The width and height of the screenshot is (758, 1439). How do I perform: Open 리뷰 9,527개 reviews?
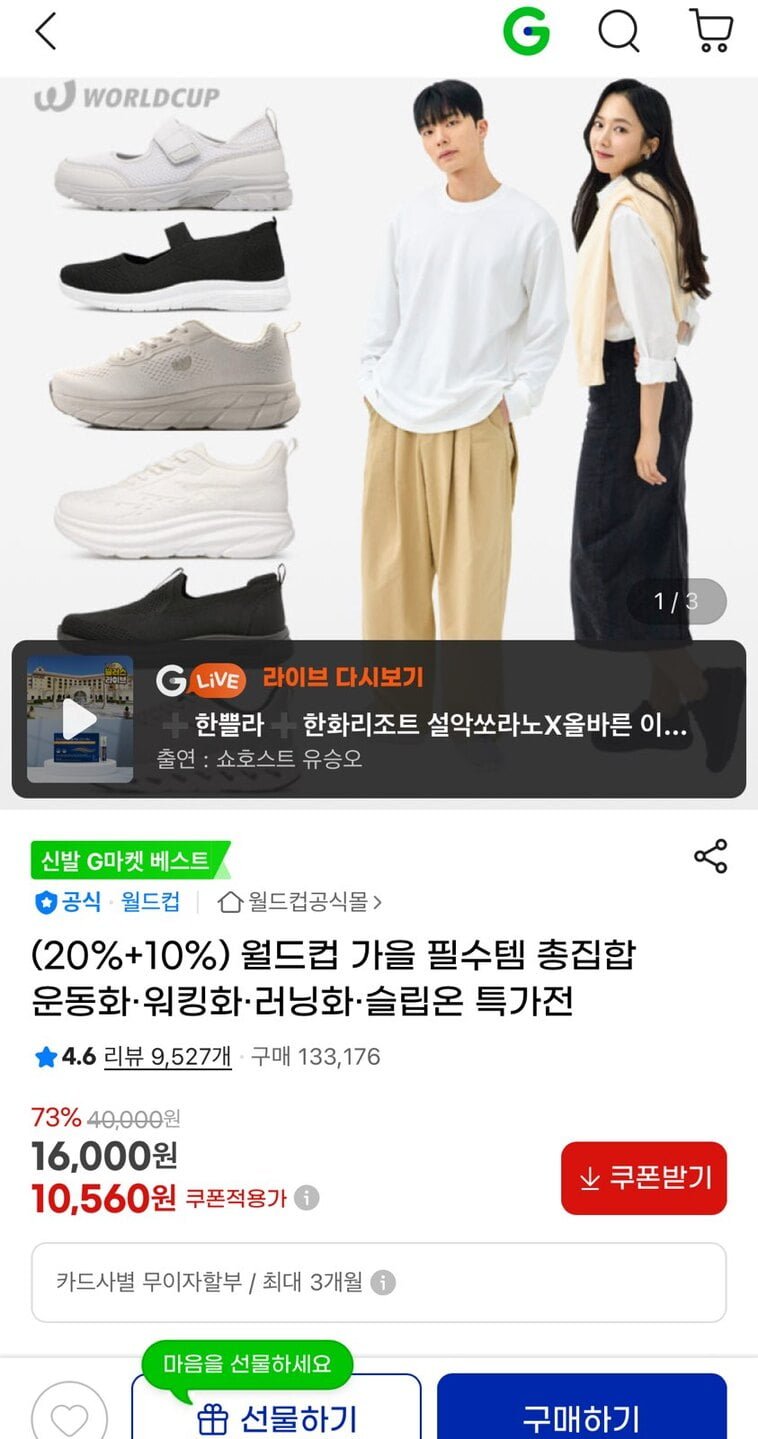point(168,1057)
